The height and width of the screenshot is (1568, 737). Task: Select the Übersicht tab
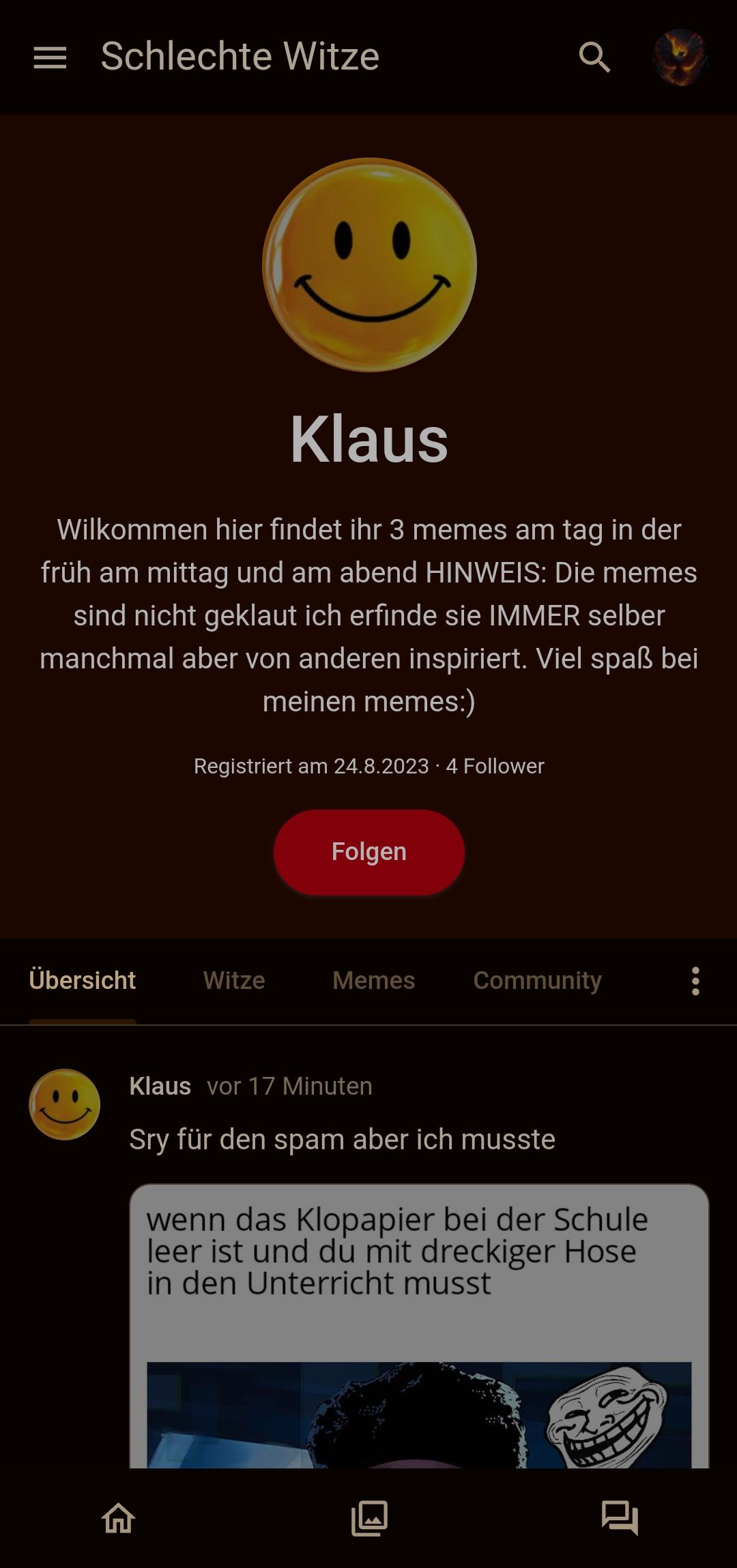(83, 981)
